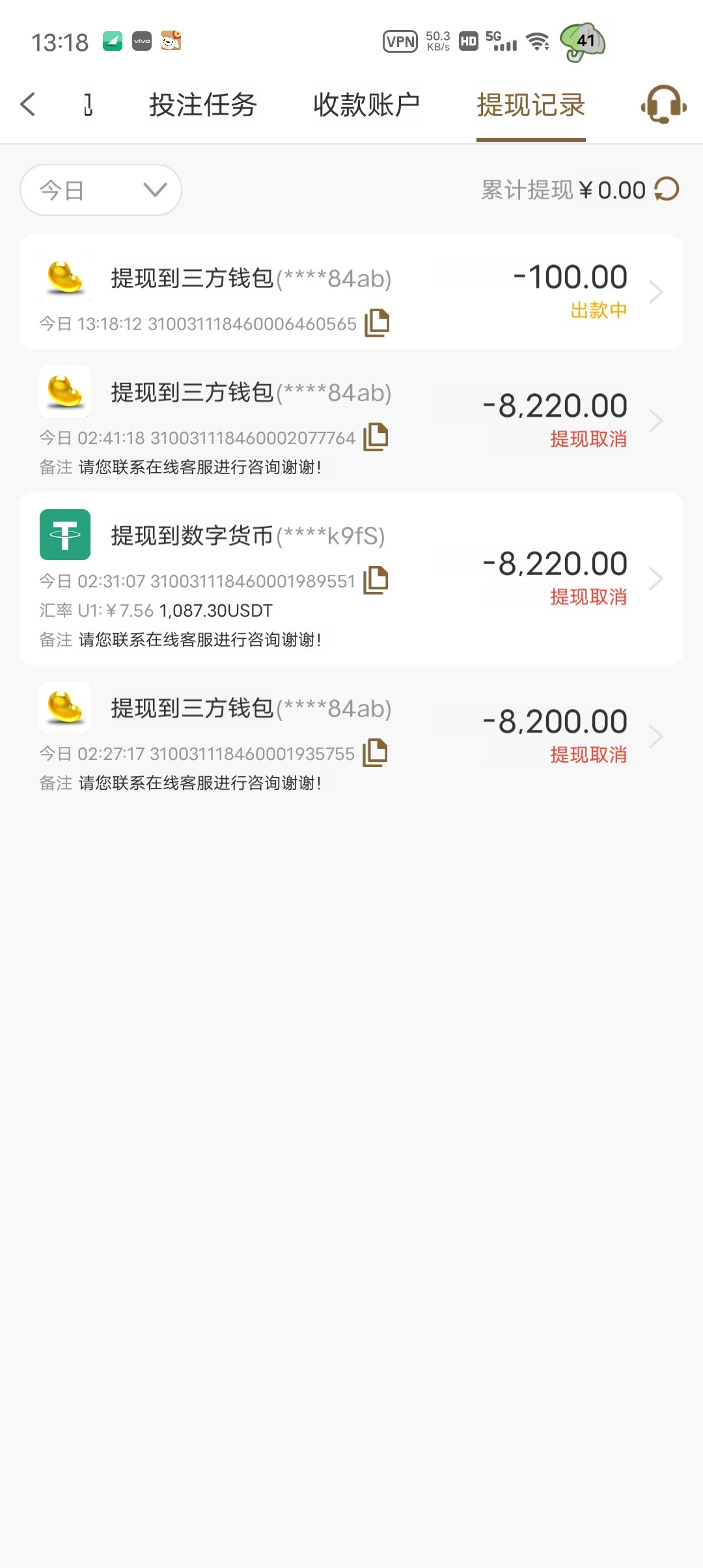Go back using the top-left arrow
Image resolution: width=703 pixels, height=1568 pixels.
pyautogui.click(x=28, y=104)
